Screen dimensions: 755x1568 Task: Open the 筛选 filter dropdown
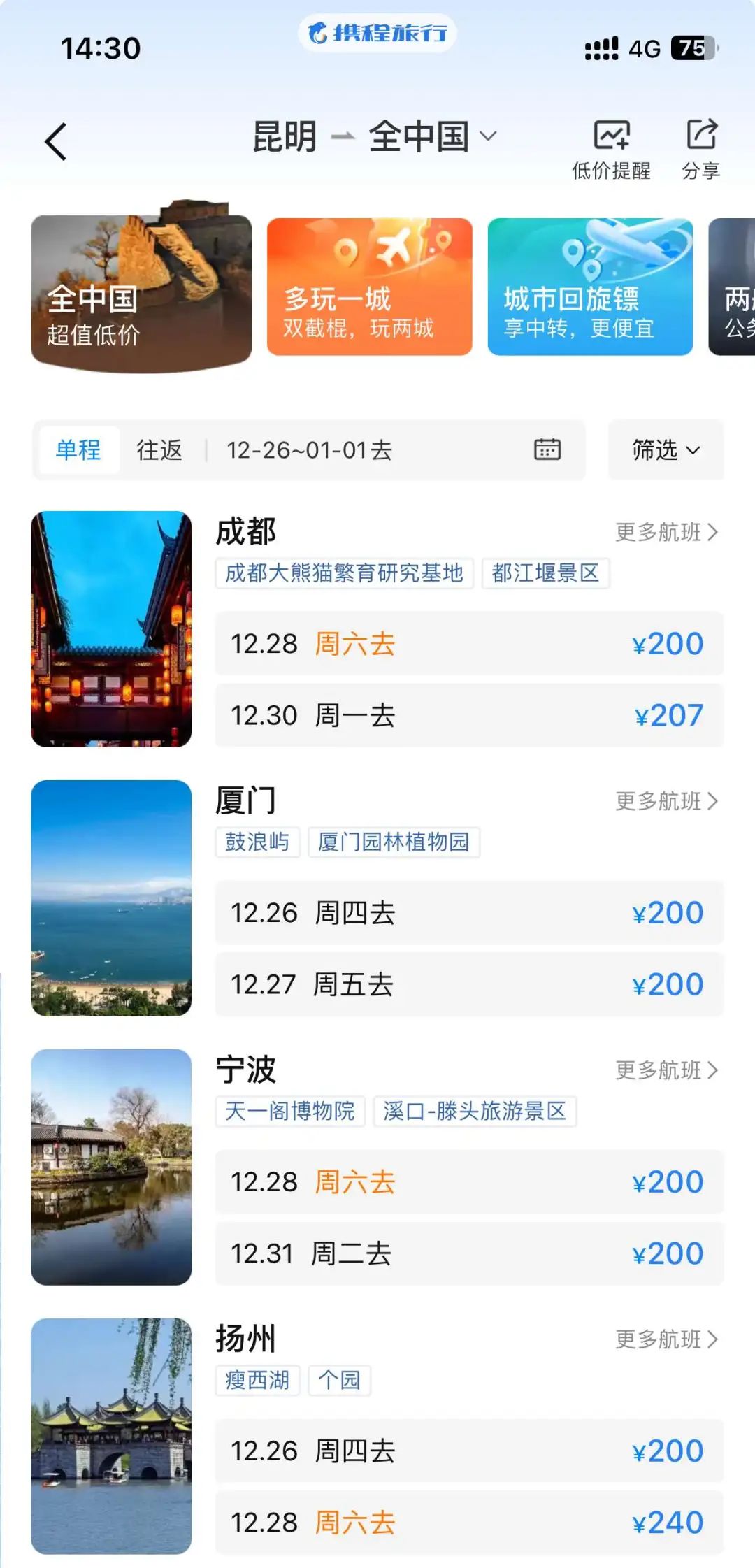tap(664, 450)
